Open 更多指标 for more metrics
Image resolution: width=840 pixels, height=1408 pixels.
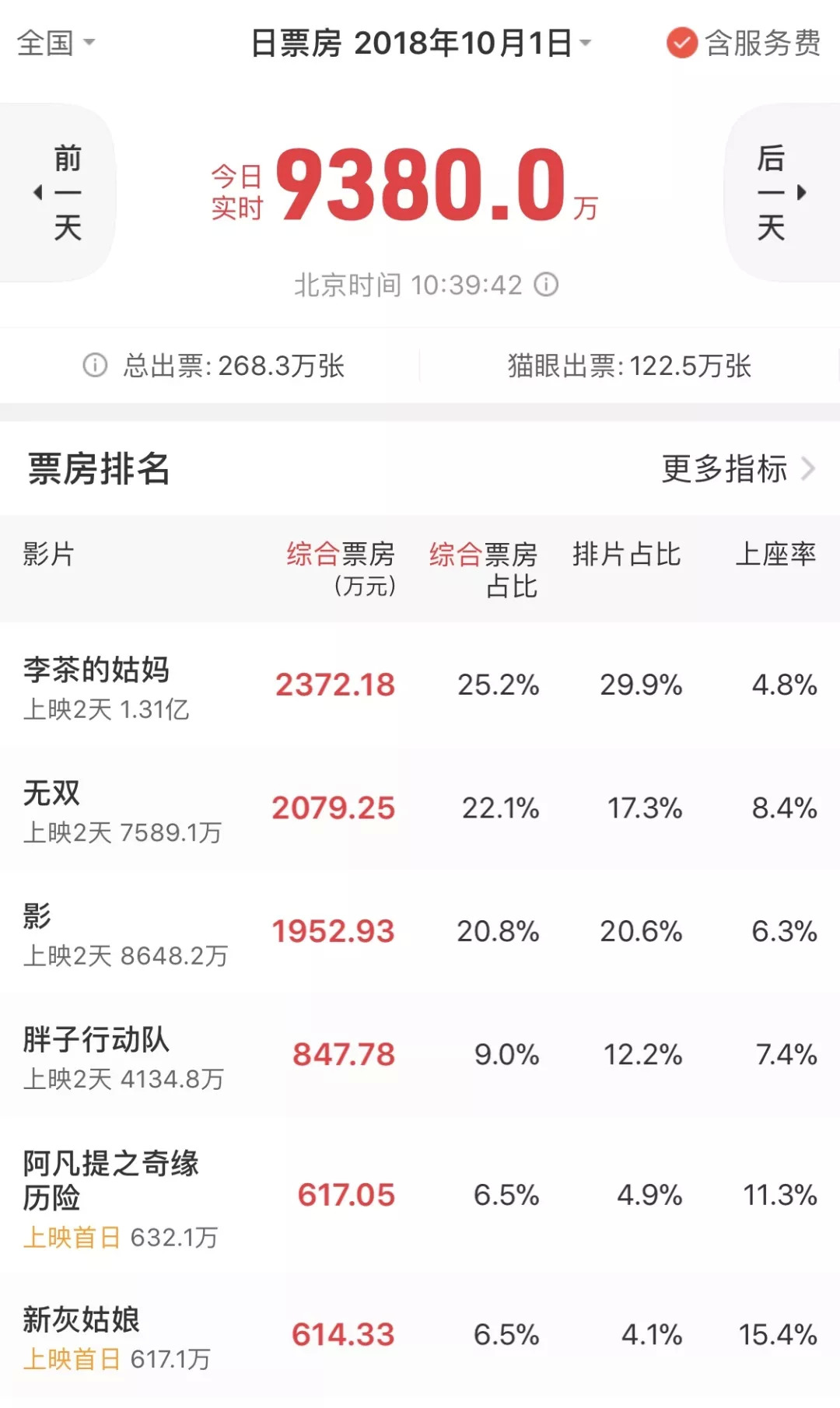737,469
